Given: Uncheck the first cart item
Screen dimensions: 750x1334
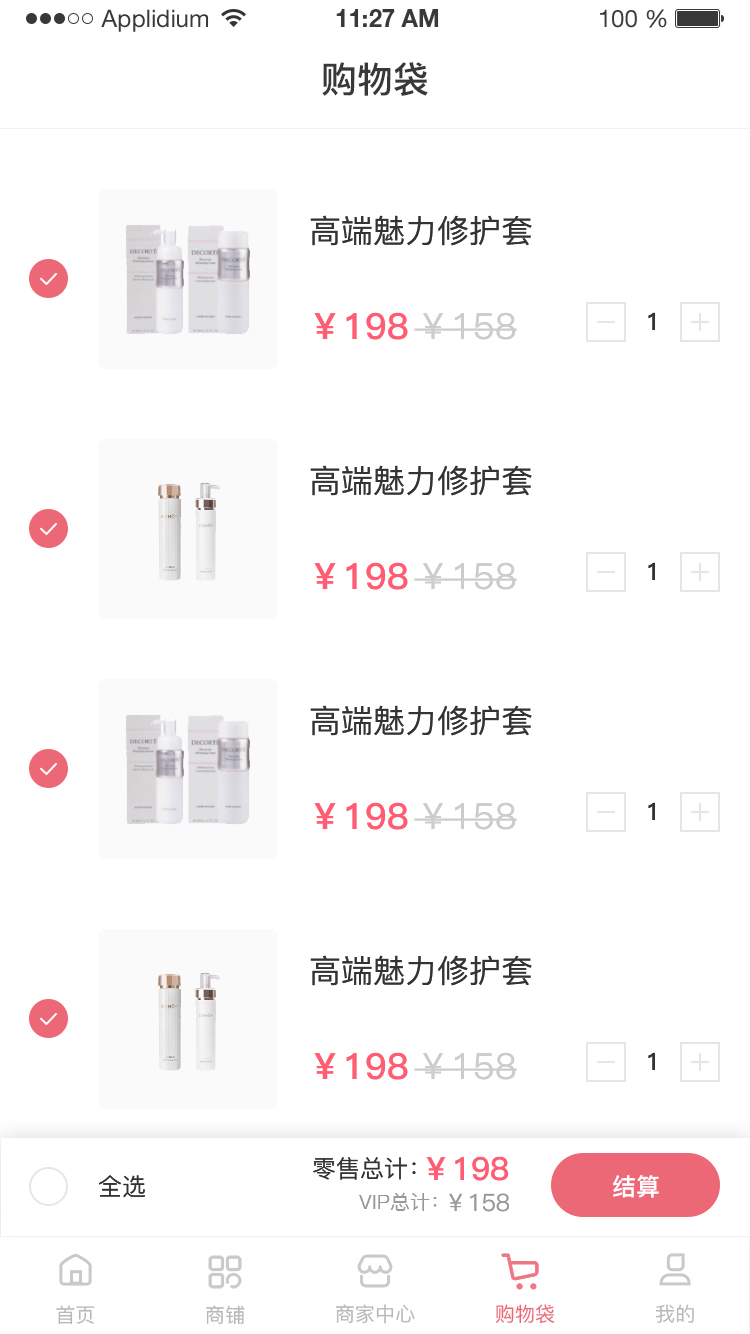Looking at the screenshot, I should [48, 279].
